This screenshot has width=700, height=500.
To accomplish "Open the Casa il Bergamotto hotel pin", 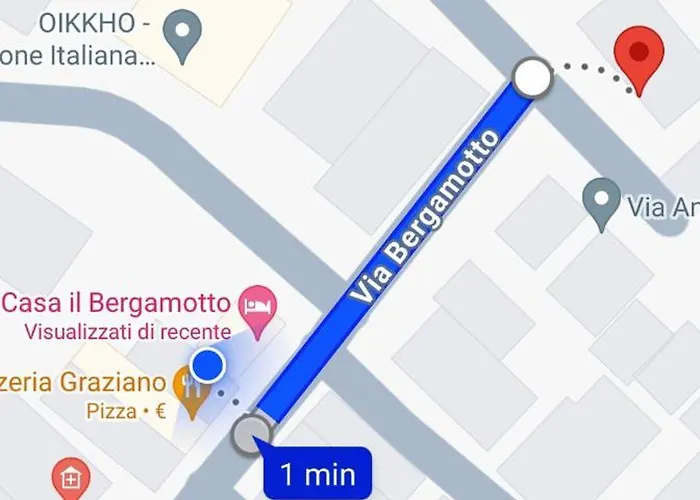I will (x=258, y=303).
